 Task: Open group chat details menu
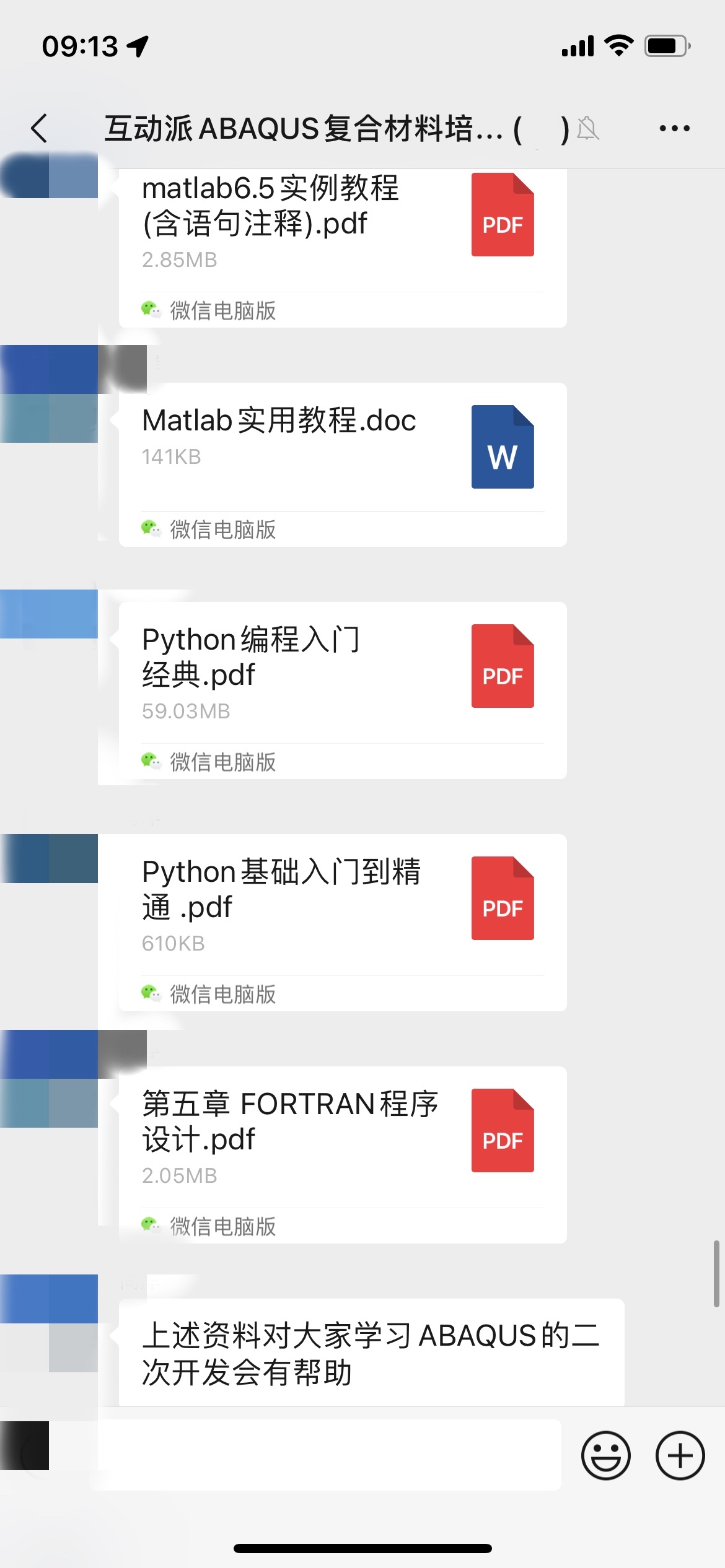click(x=674, y=128)
